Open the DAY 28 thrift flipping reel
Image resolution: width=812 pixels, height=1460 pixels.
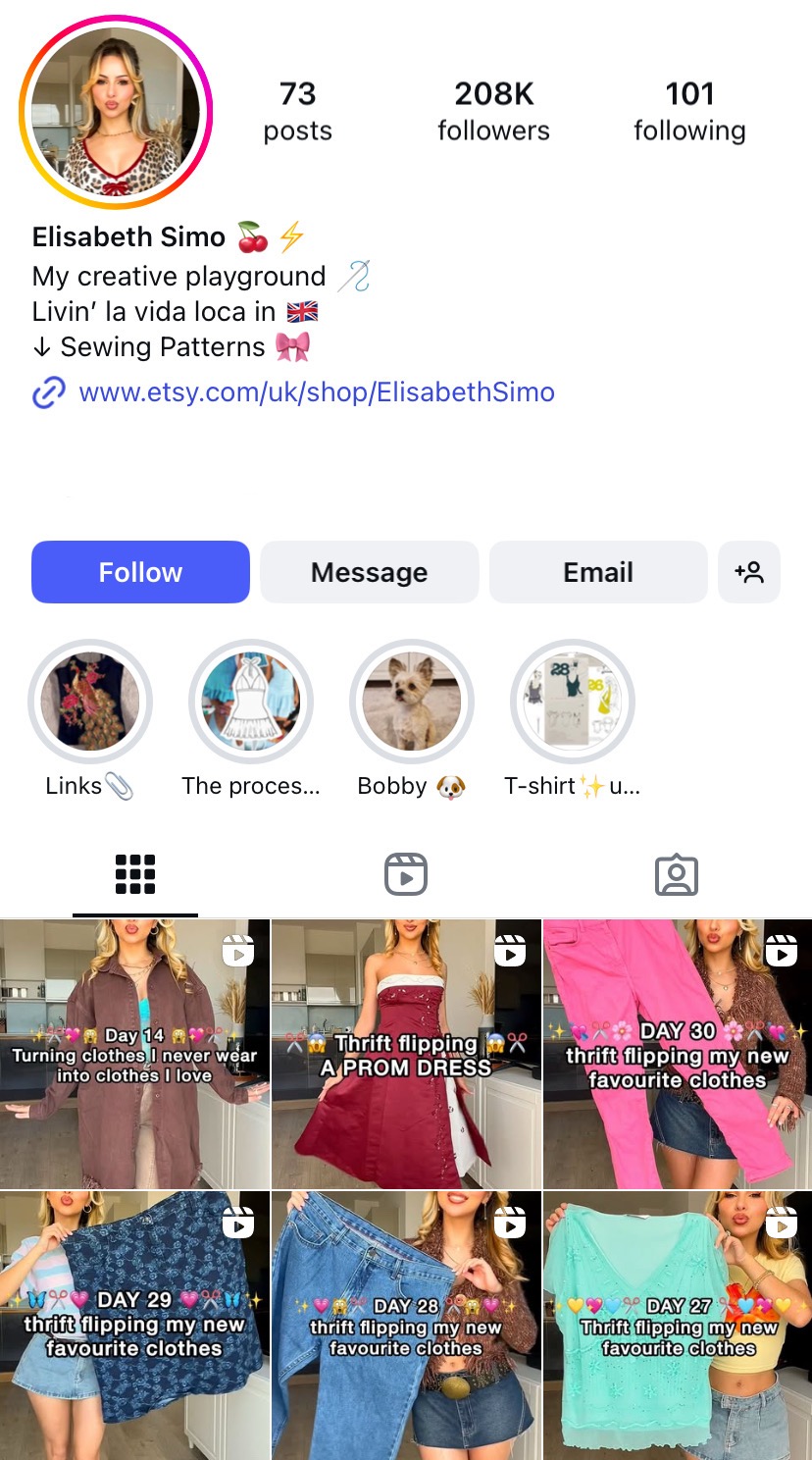[x=406, y=1326]
